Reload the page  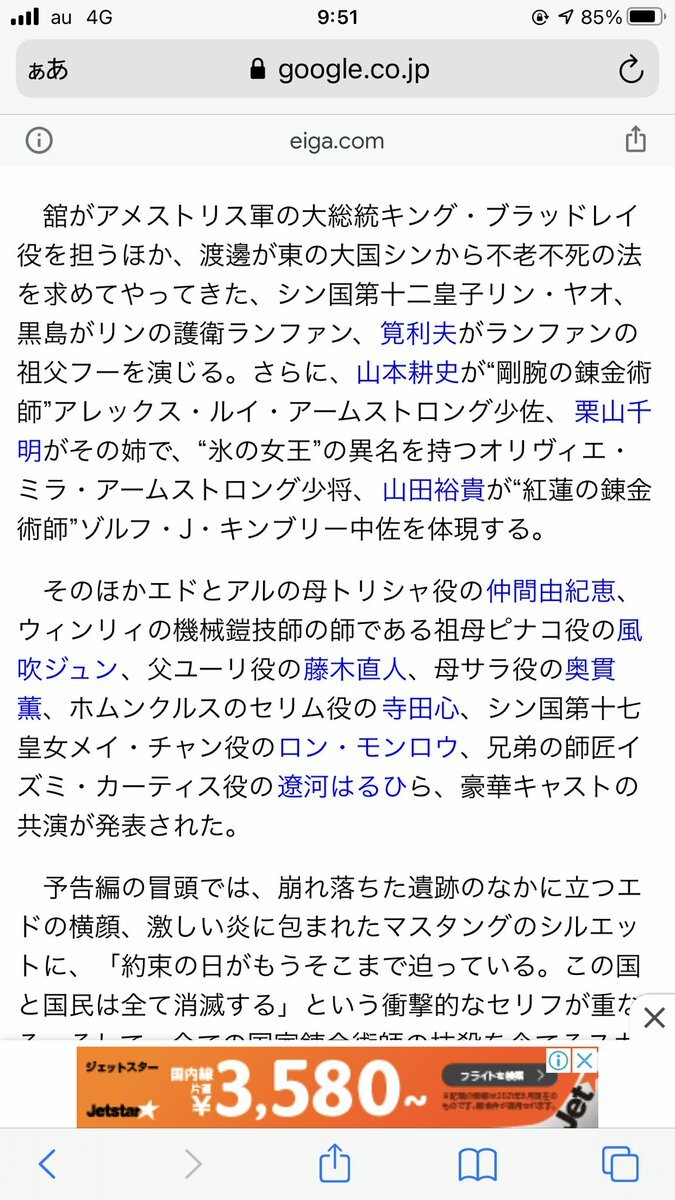click(x=630, y=69)
